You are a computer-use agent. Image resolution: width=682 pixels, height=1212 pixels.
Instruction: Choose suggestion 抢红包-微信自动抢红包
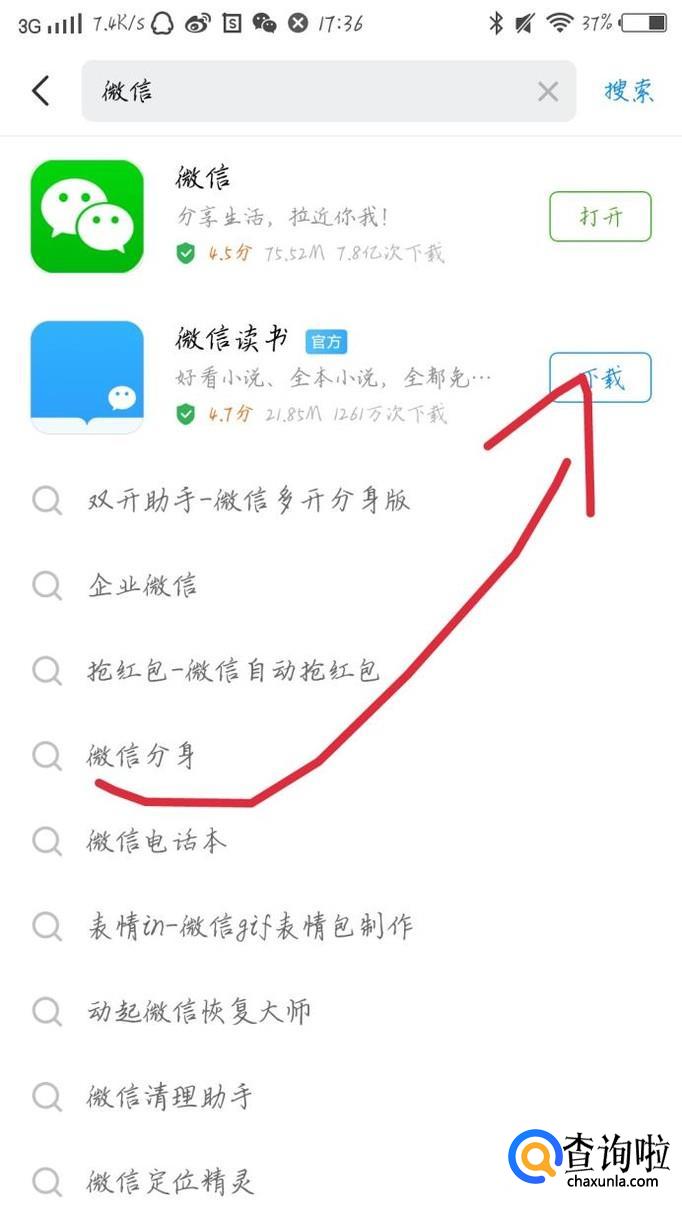234,670
